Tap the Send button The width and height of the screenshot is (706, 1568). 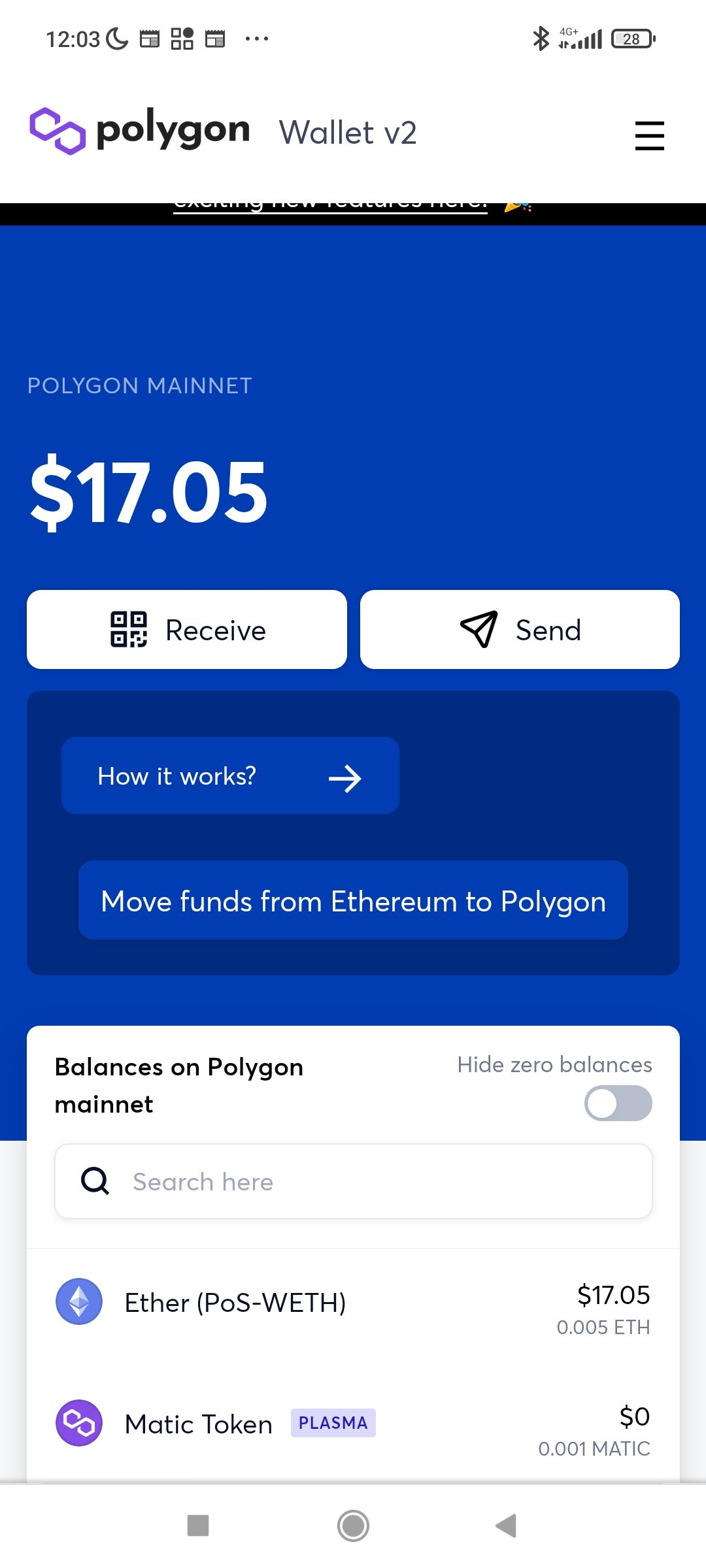[520, 630]
